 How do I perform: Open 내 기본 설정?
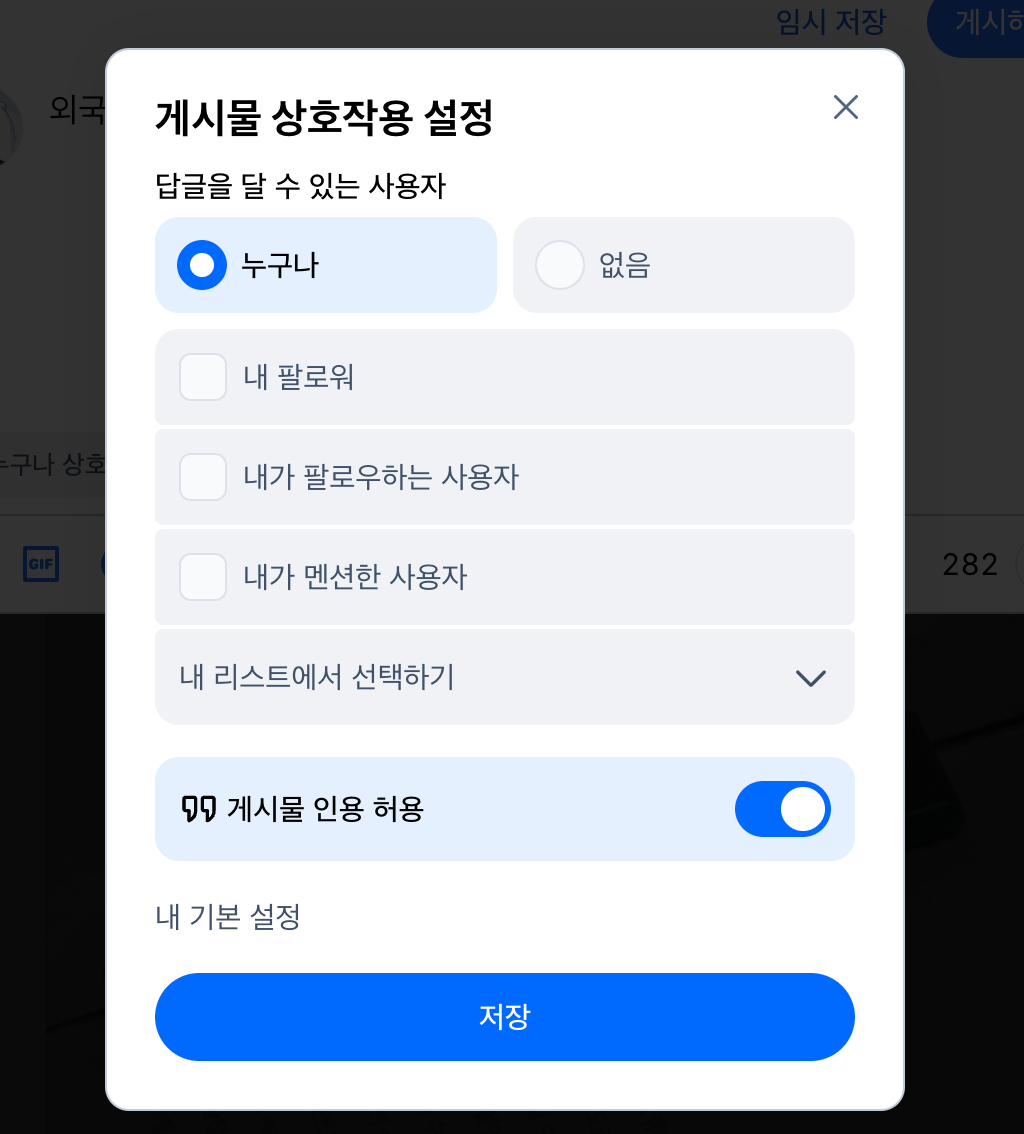229,916
